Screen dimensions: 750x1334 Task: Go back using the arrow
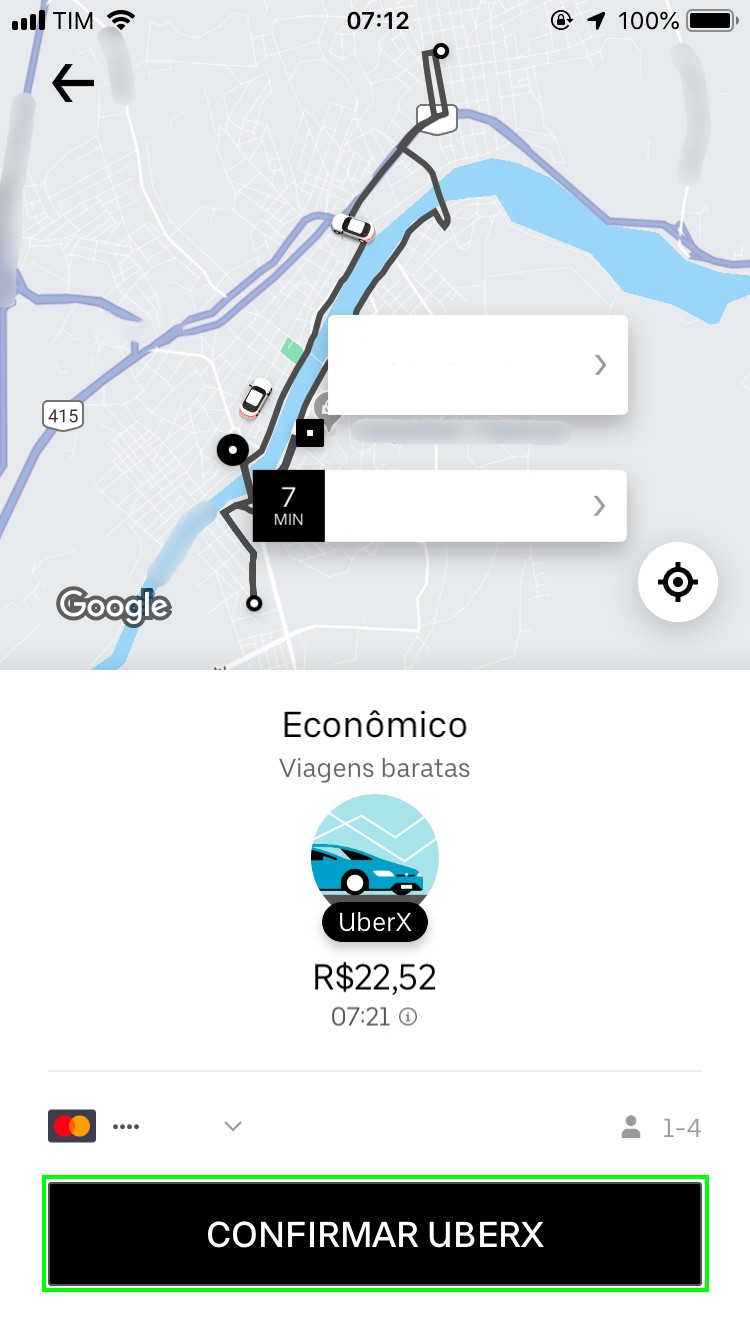(73, 83)
